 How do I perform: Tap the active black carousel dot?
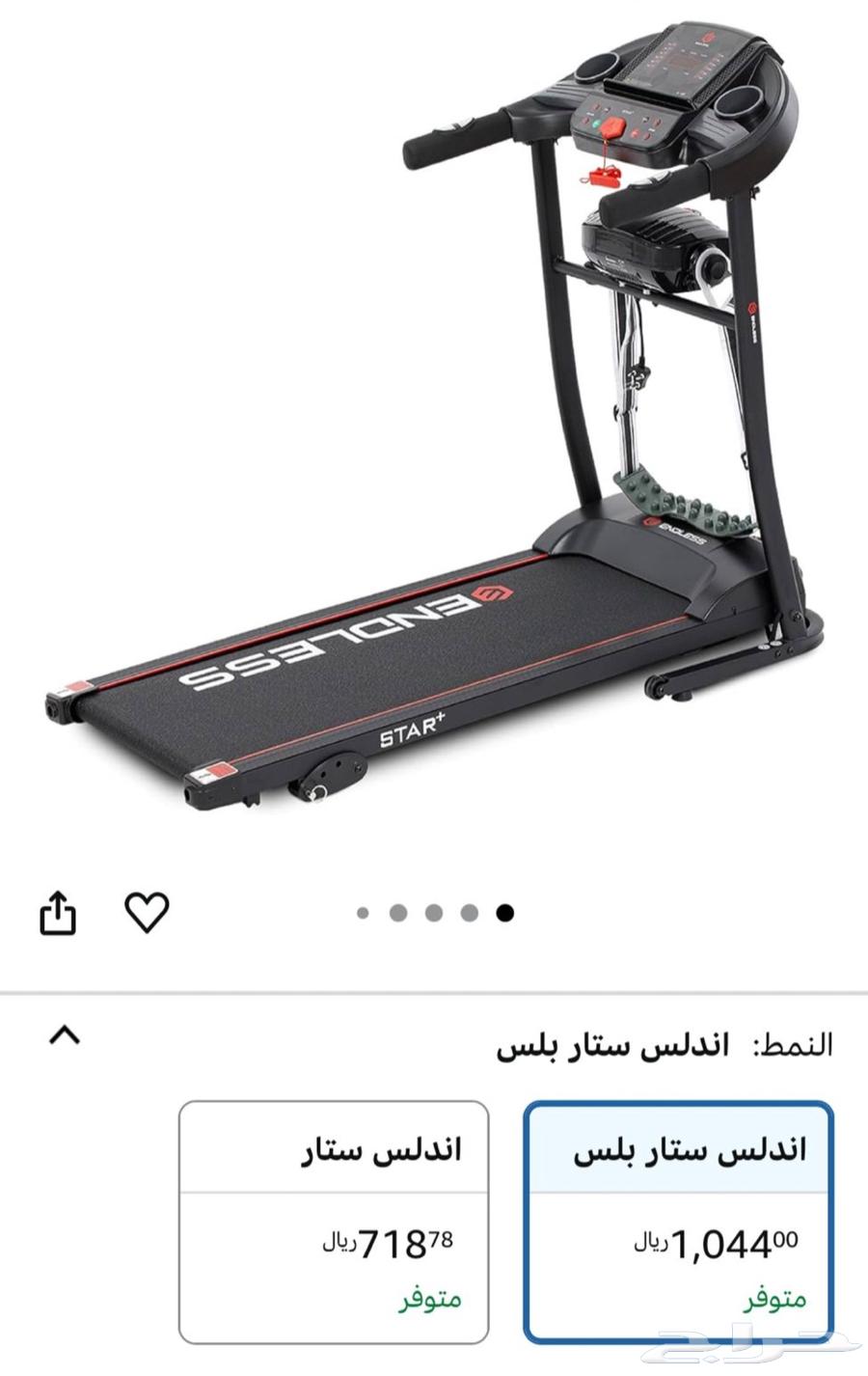(x=504, y=911)
